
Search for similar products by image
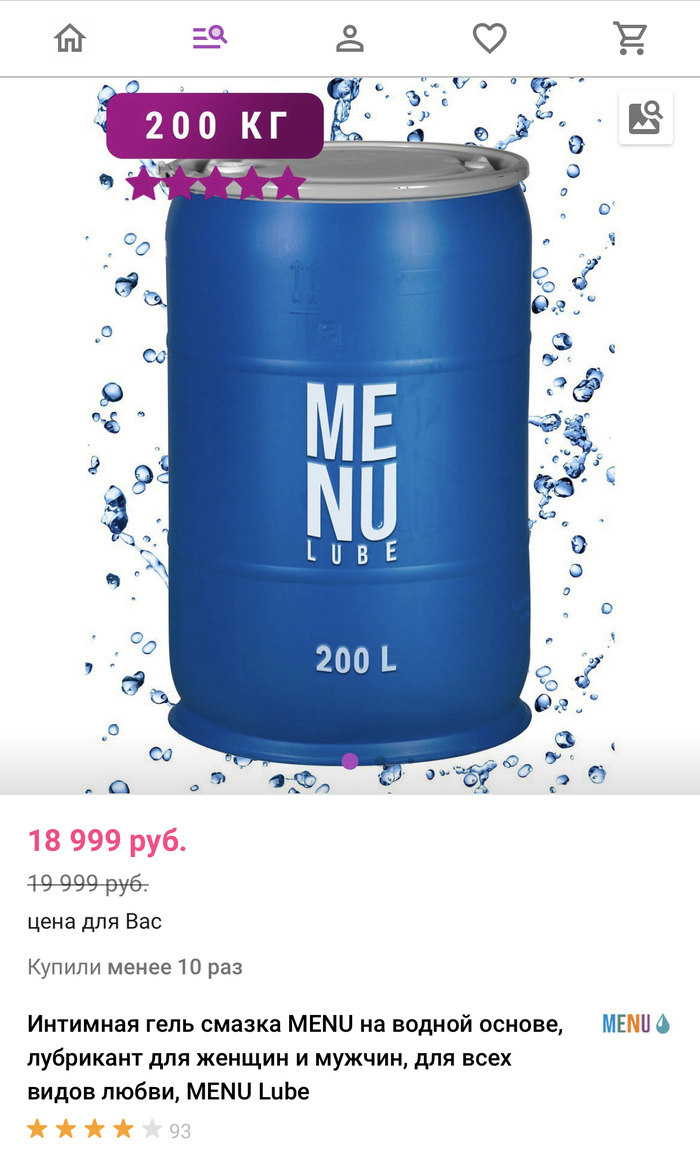[645, 118]
